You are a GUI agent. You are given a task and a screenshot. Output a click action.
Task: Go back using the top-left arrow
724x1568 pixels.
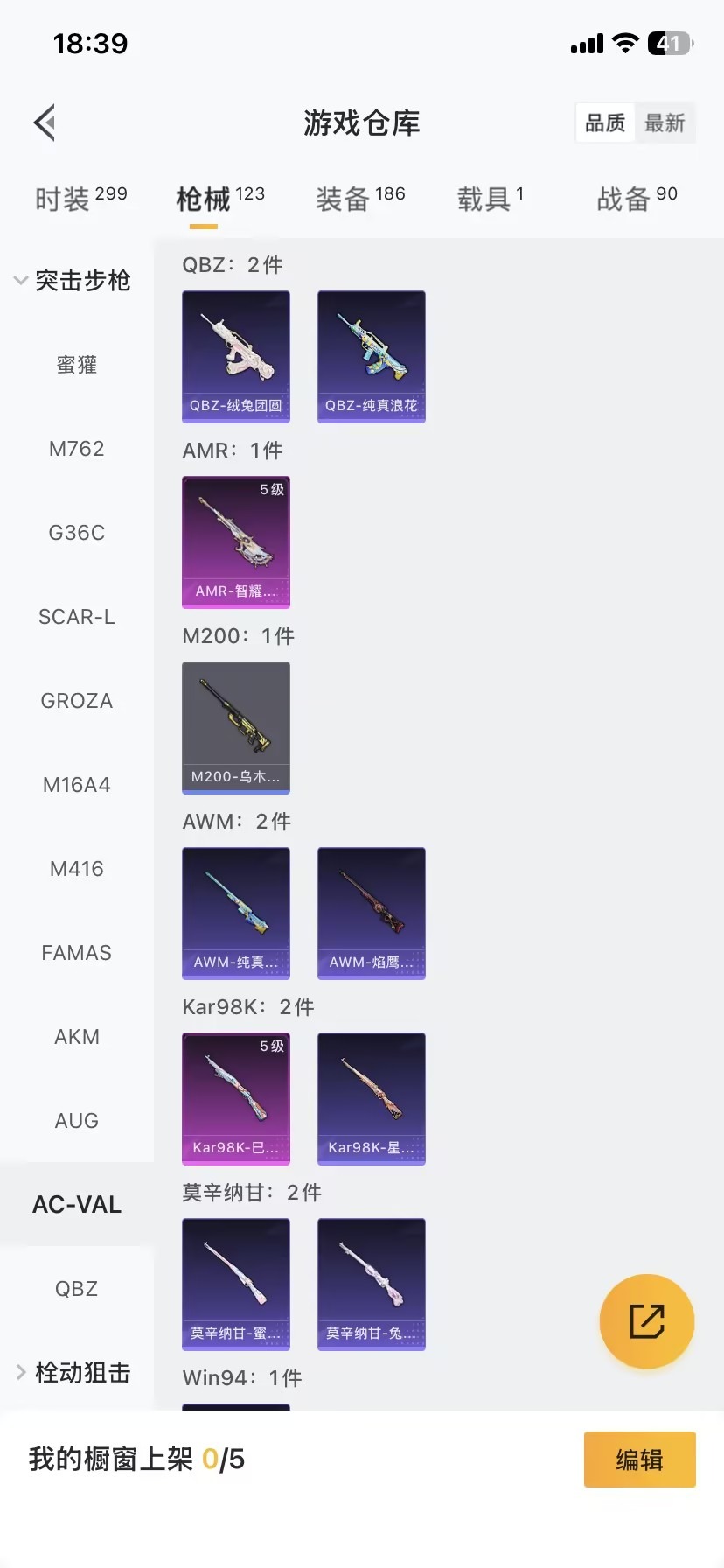point(45,122)
